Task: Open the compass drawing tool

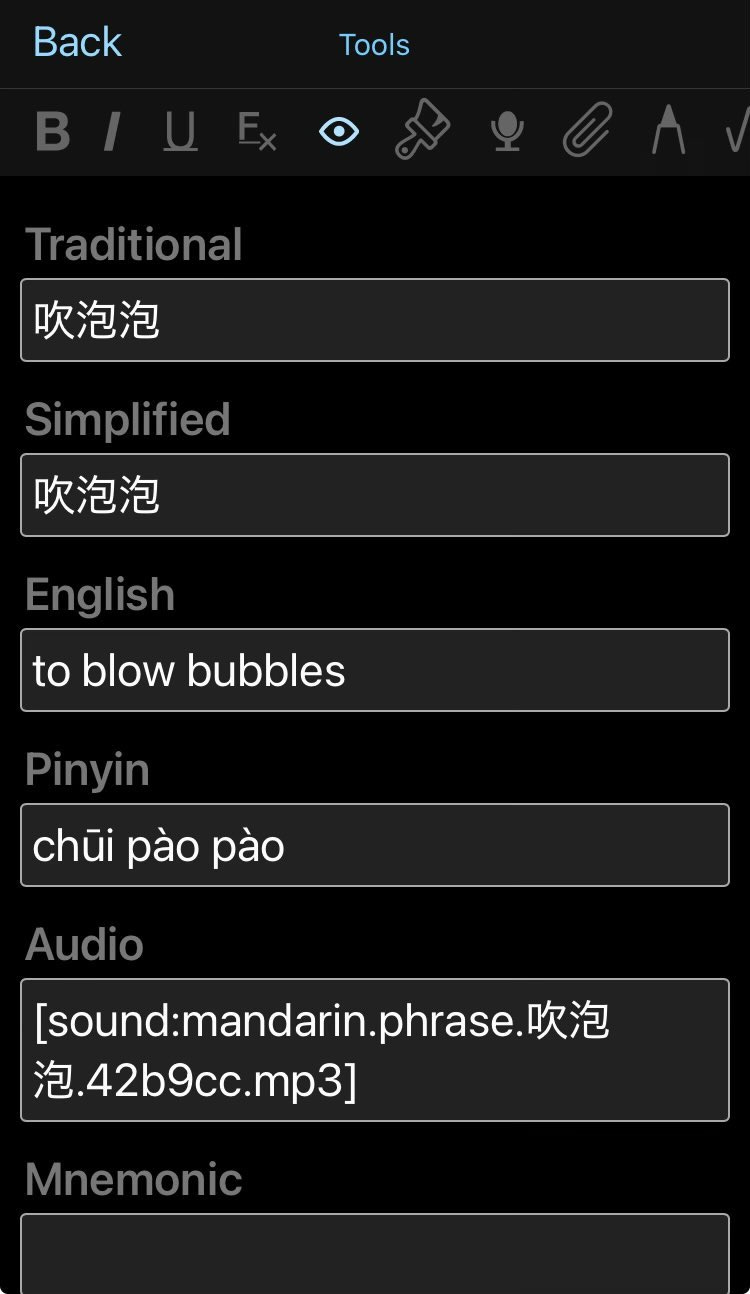Action: (x=668, y=132)
